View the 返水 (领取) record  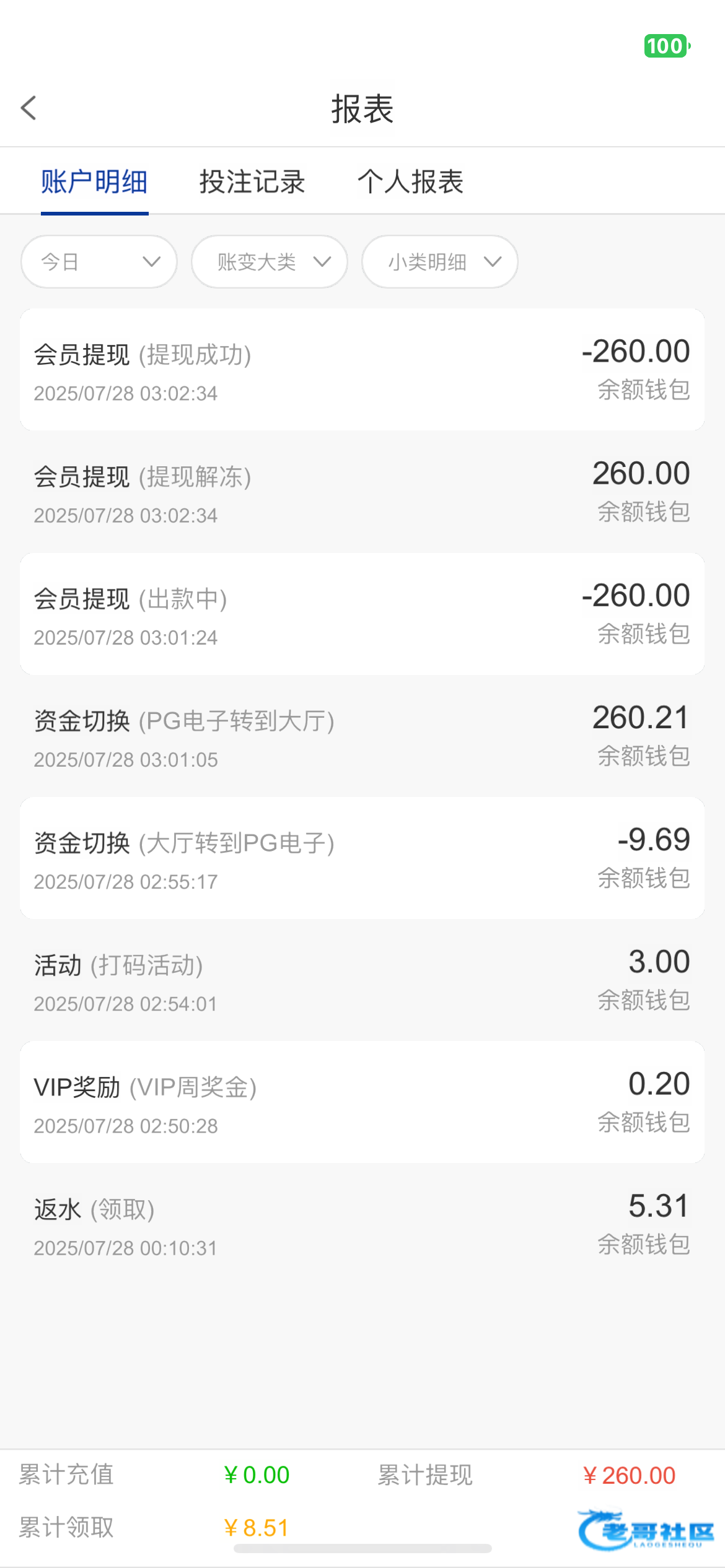(x=362, y=1224)
